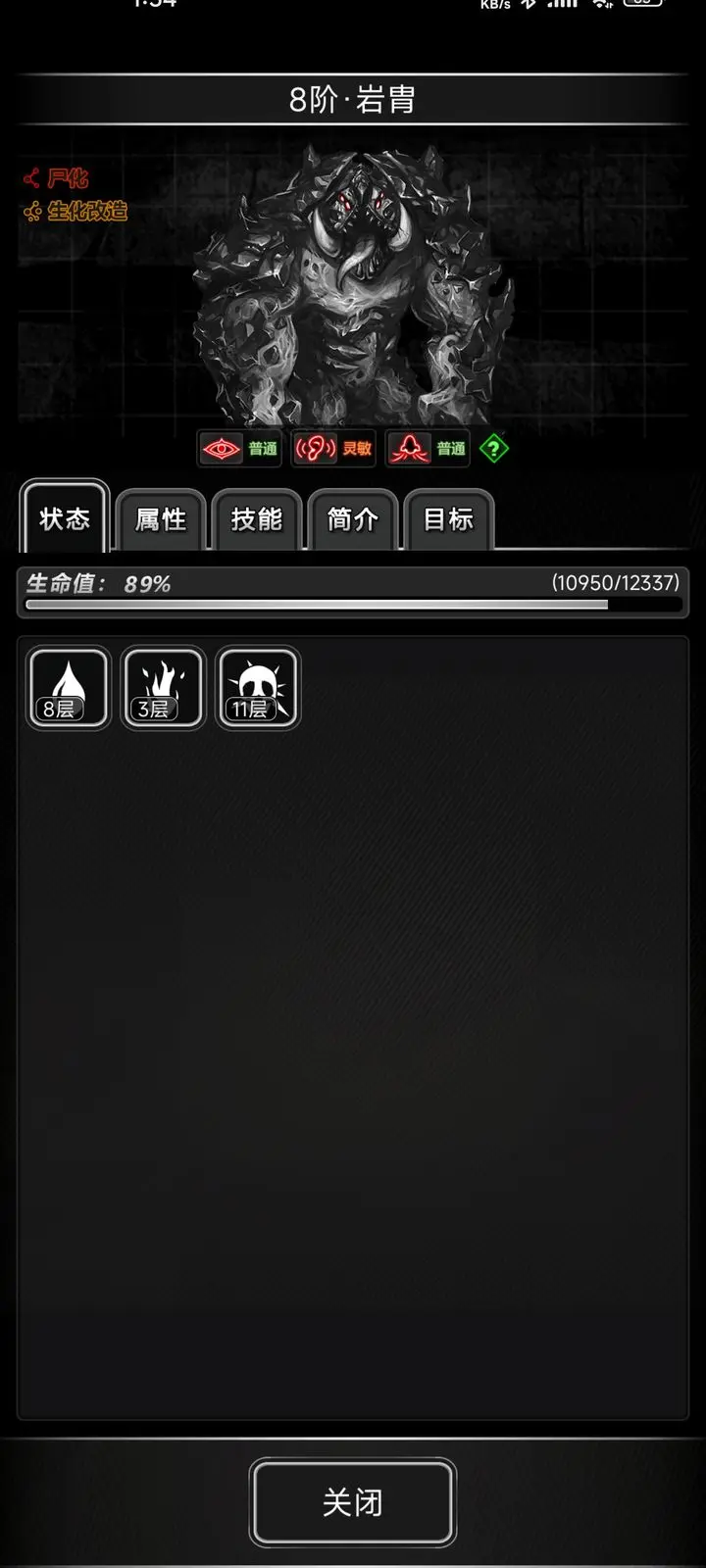Select the 简介 tab

(x=352, y=519)
